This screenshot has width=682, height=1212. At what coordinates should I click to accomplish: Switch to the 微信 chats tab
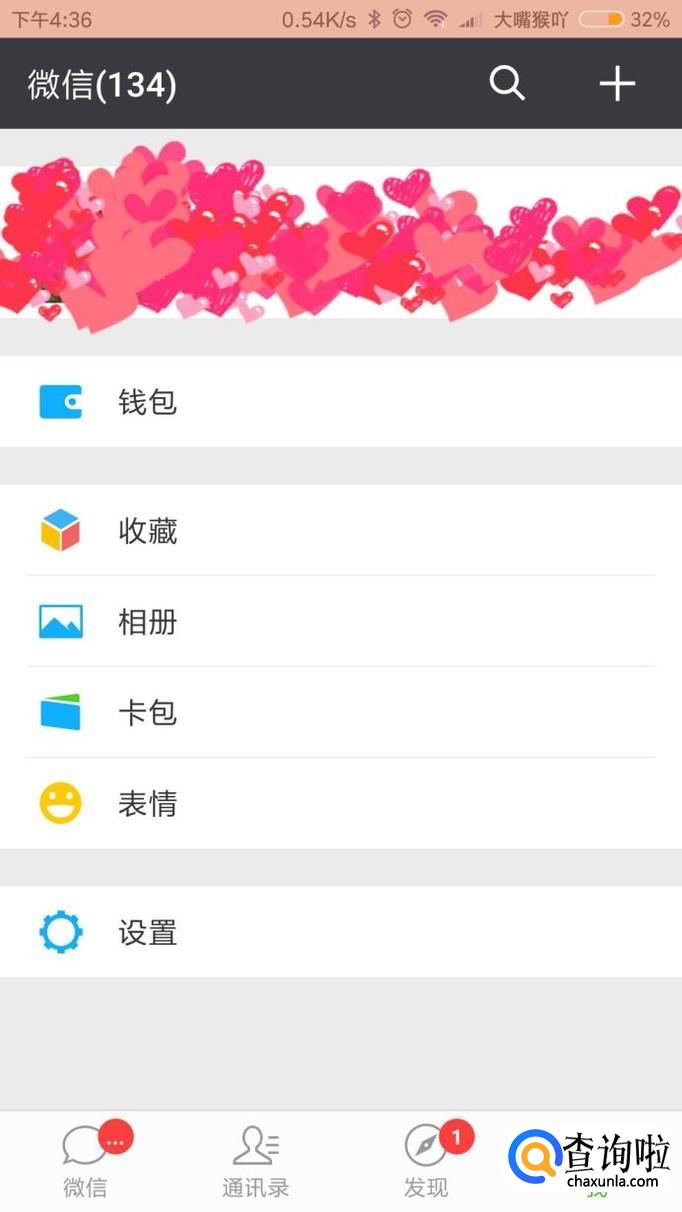[x=86, y=1162]
